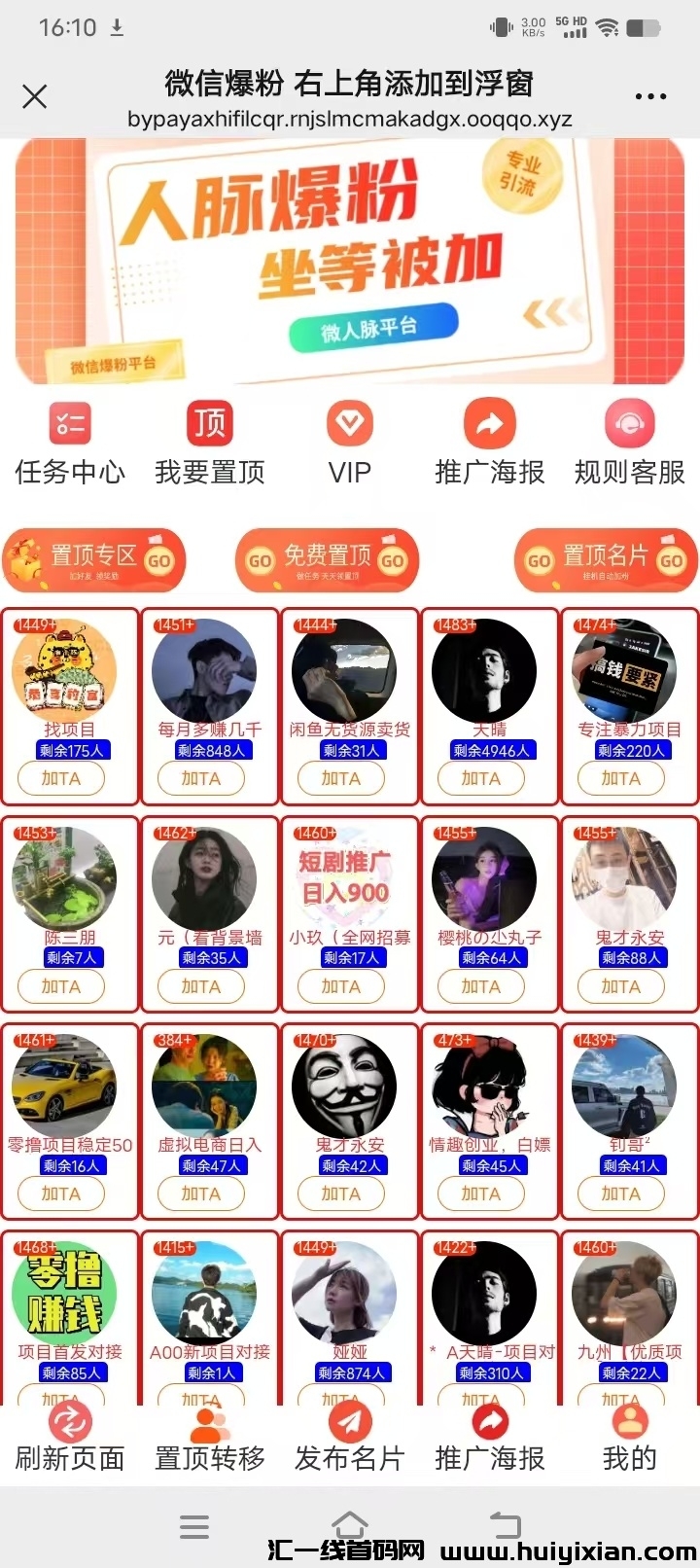700x1568 pixels.
Task: Add the 零撸项目稳定50 contact
Action: coord(61,1194)
